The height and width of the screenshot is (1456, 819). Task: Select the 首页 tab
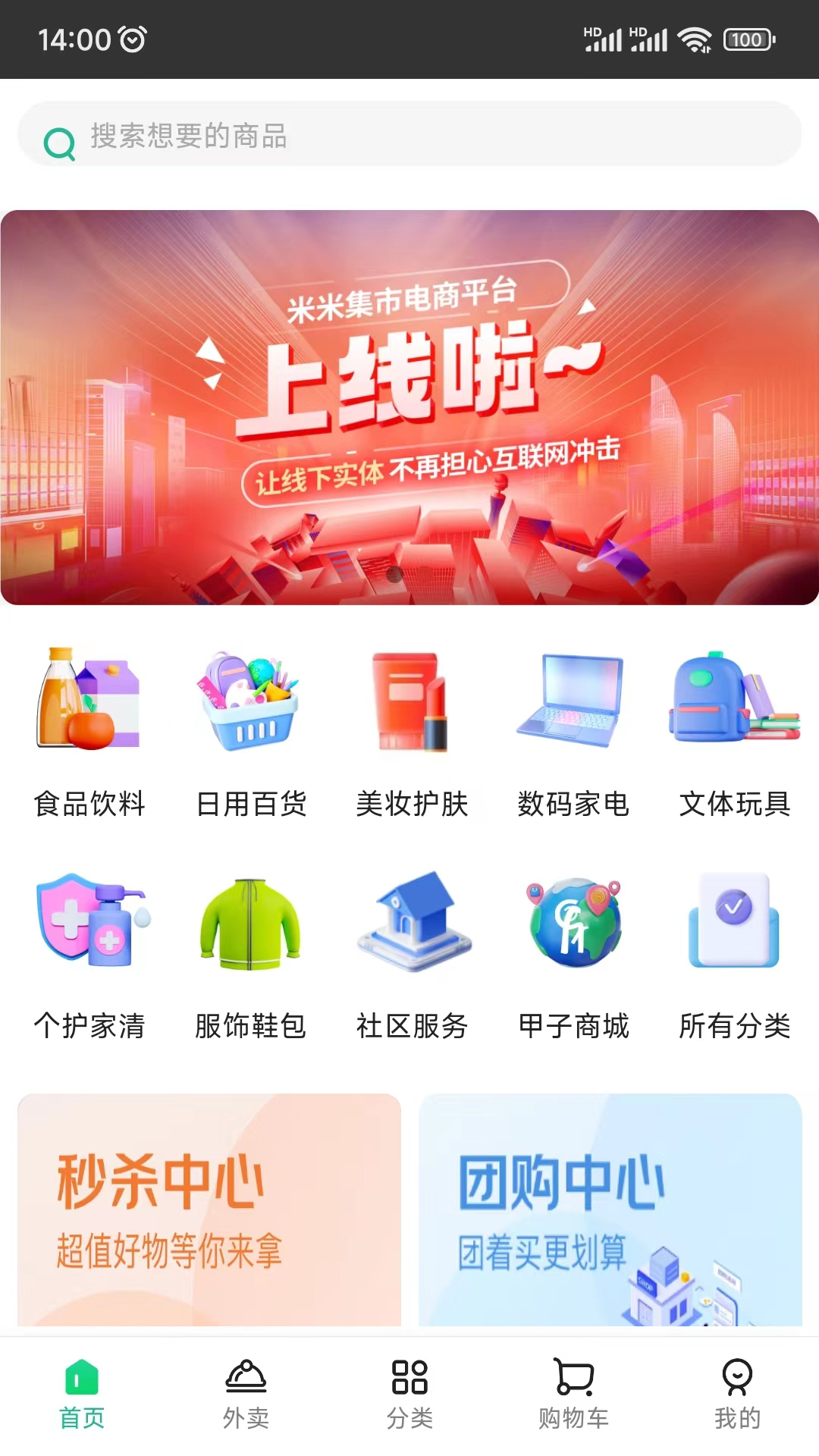point(82,1395)
